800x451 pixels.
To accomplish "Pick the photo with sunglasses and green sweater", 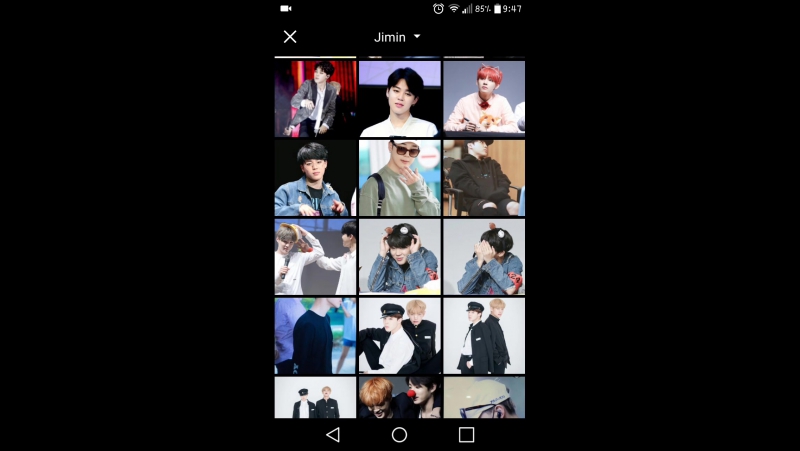I will [399, 178].
